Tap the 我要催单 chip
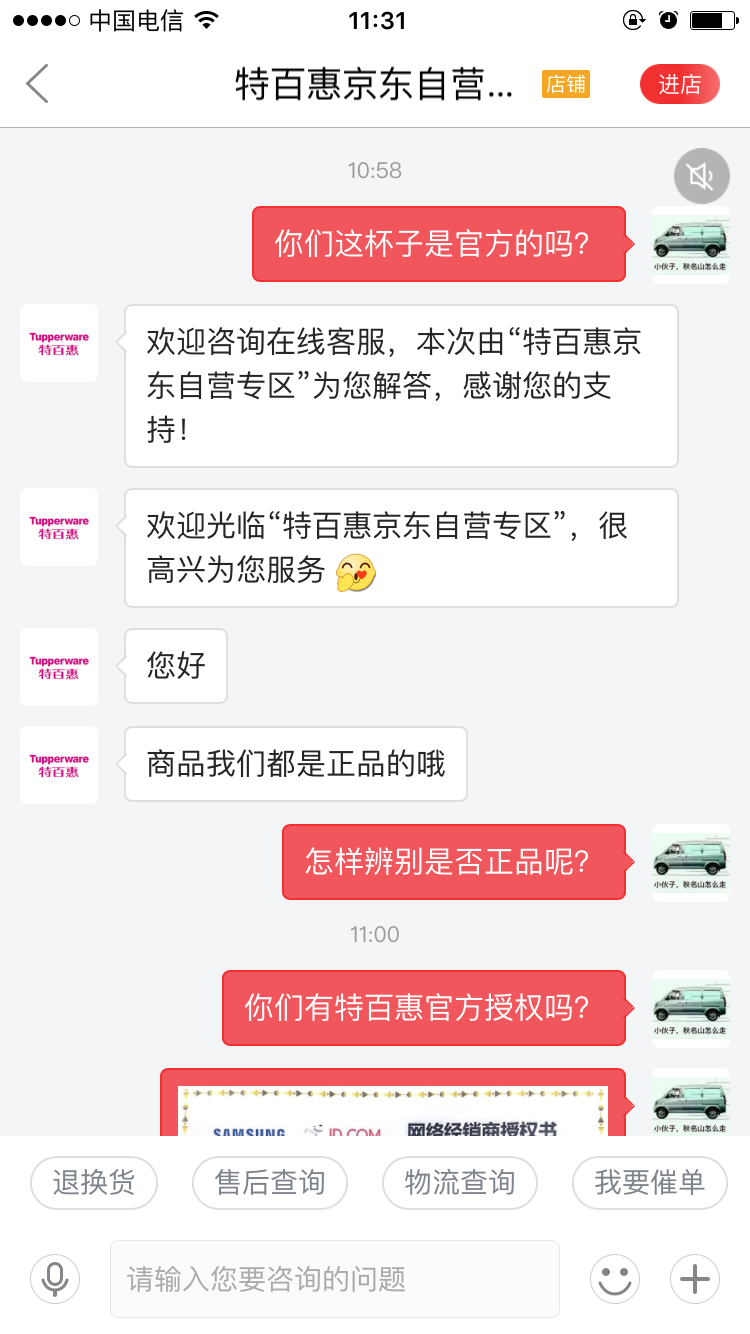The image size is (750, 1334). [x=649, y=1183]
